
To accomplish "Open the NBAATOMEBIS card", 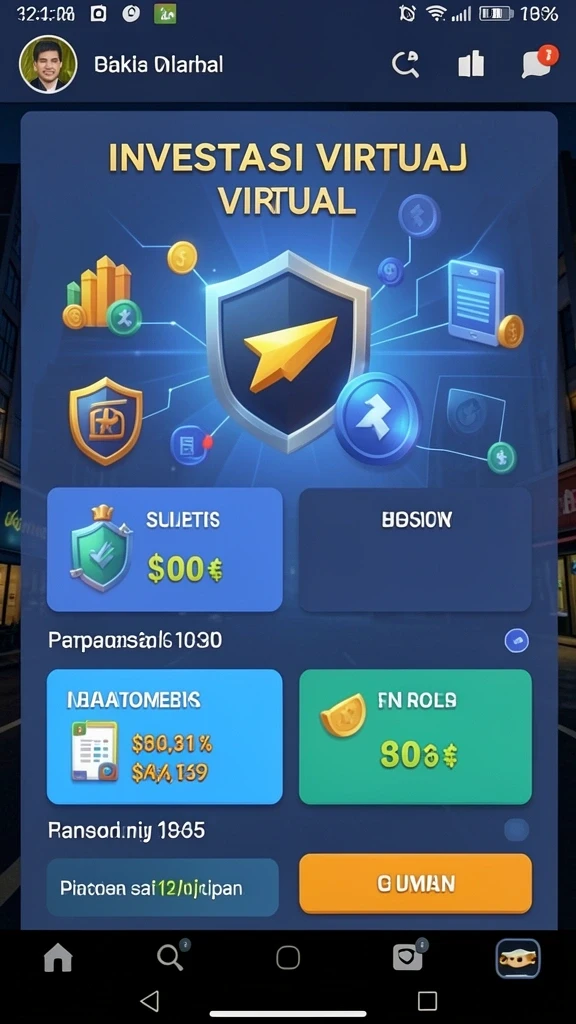I will (x=165, y=737).
